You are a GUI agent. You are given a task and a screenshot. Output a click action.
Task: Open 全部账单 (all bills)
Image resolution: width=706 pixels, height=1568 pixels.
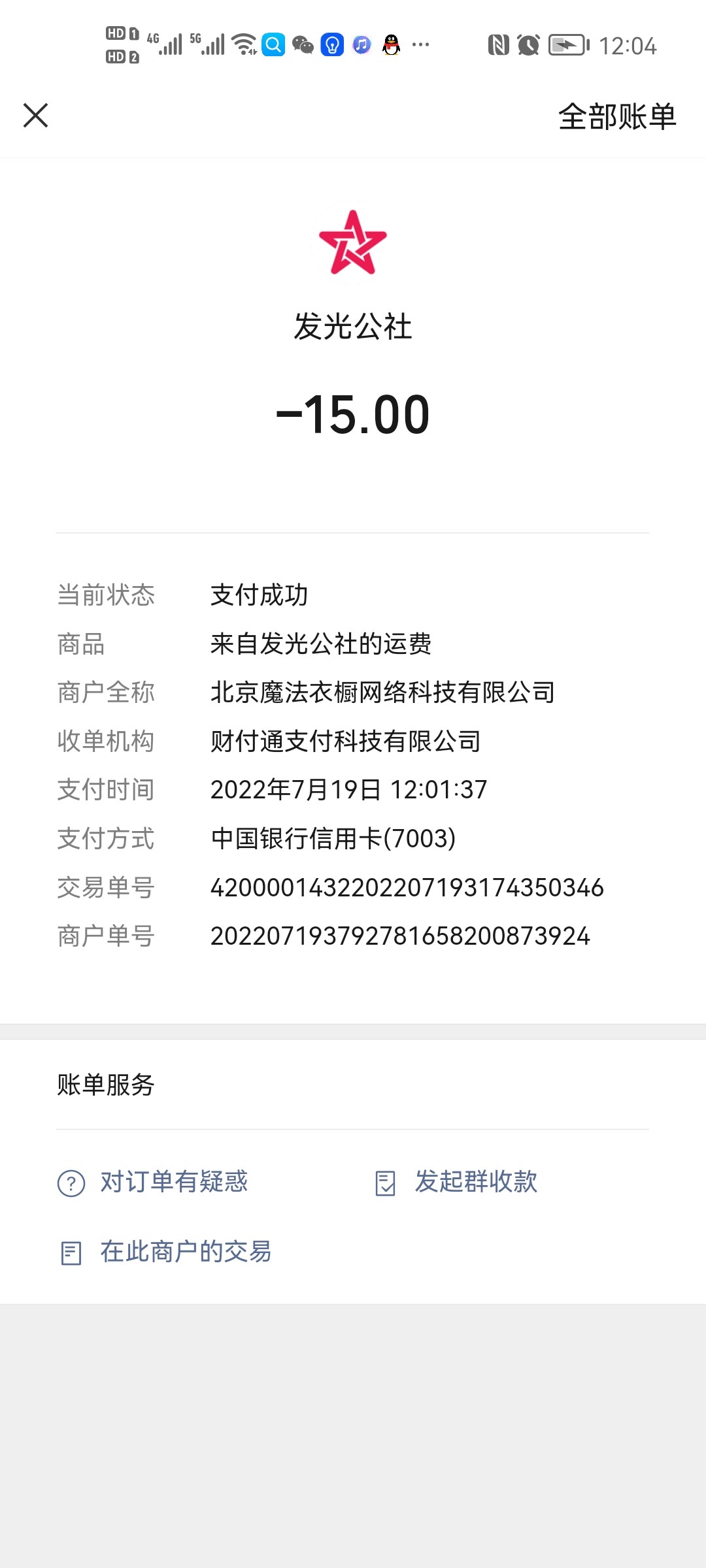[x=616, y=117]
